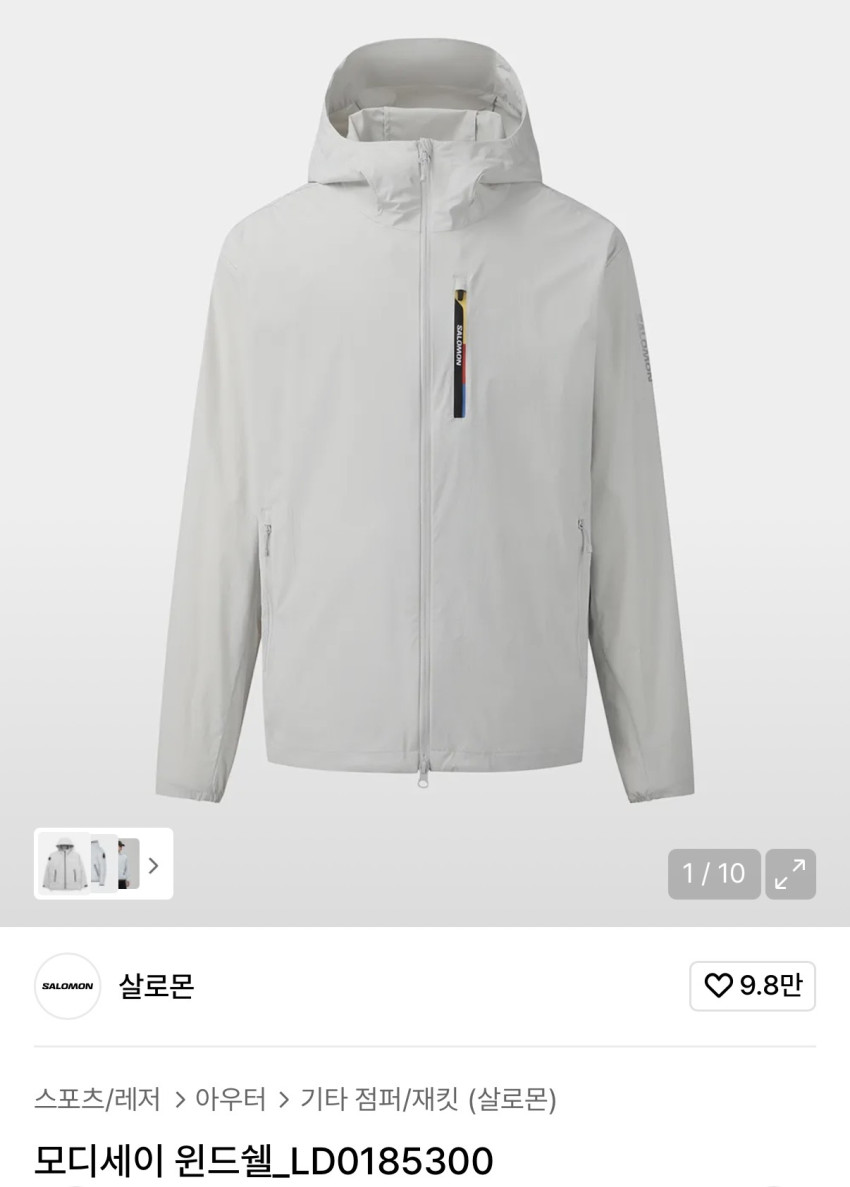Open the 아우터 category breadcrumb
850x1187 pixels.
click(231, 1100)
